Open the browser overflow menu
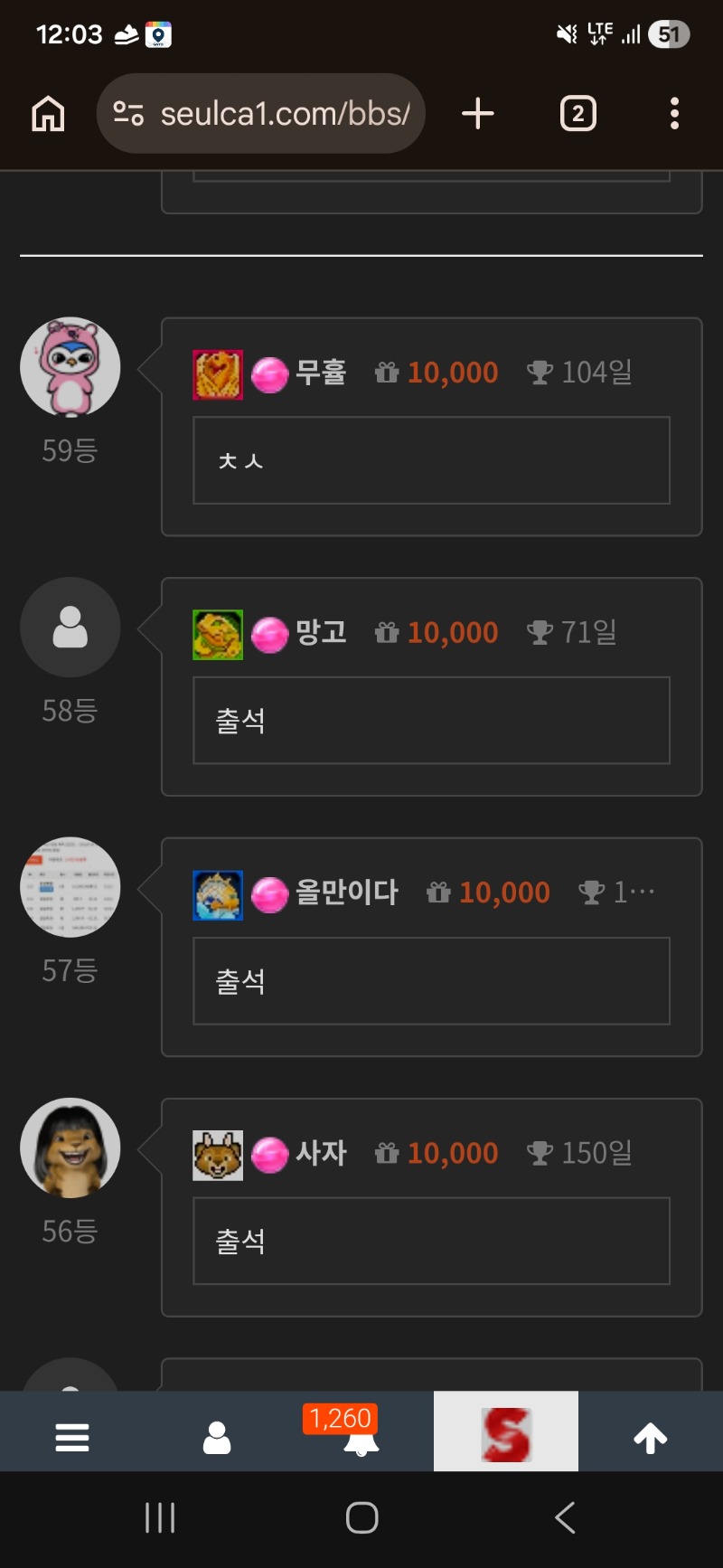Viewport: 723px width, 1568px height. click(x=674, y=114)
